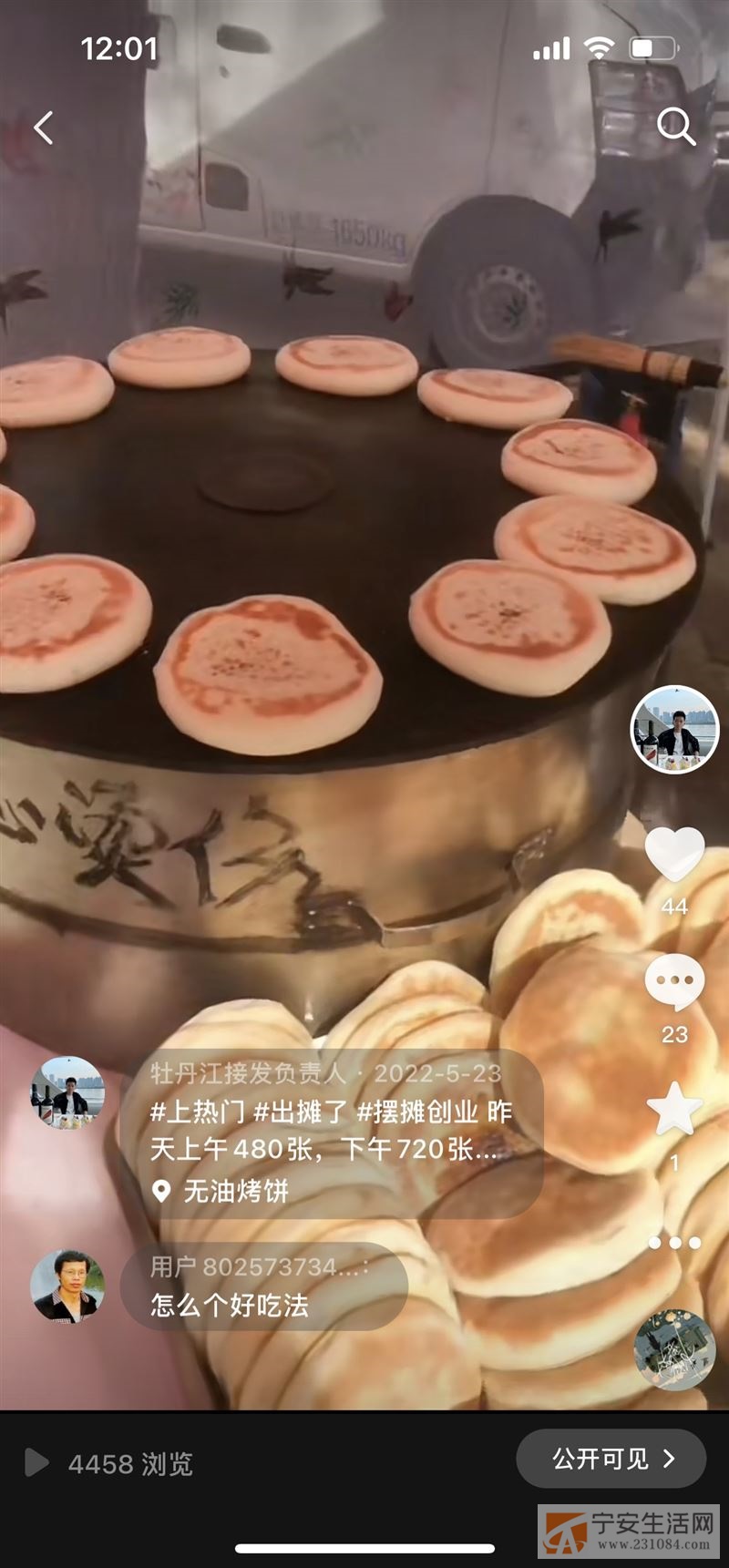View the 4458 浏览 play statistics

point(108,1463)
